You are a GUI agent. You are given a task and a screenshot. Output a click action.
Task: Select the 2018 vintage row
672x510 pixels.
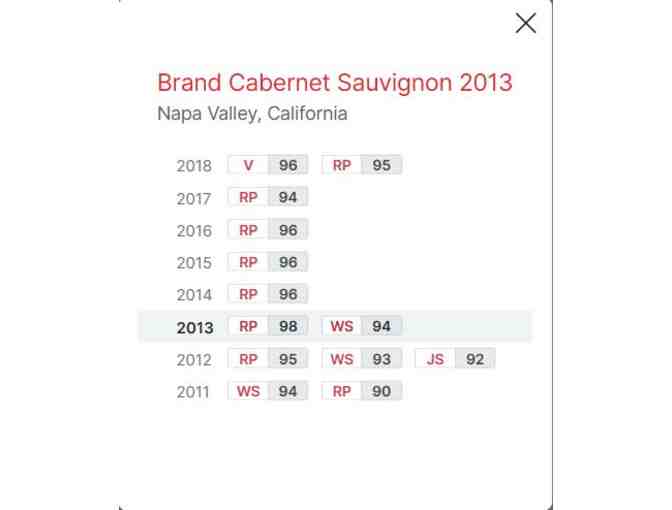click(194, 166)
